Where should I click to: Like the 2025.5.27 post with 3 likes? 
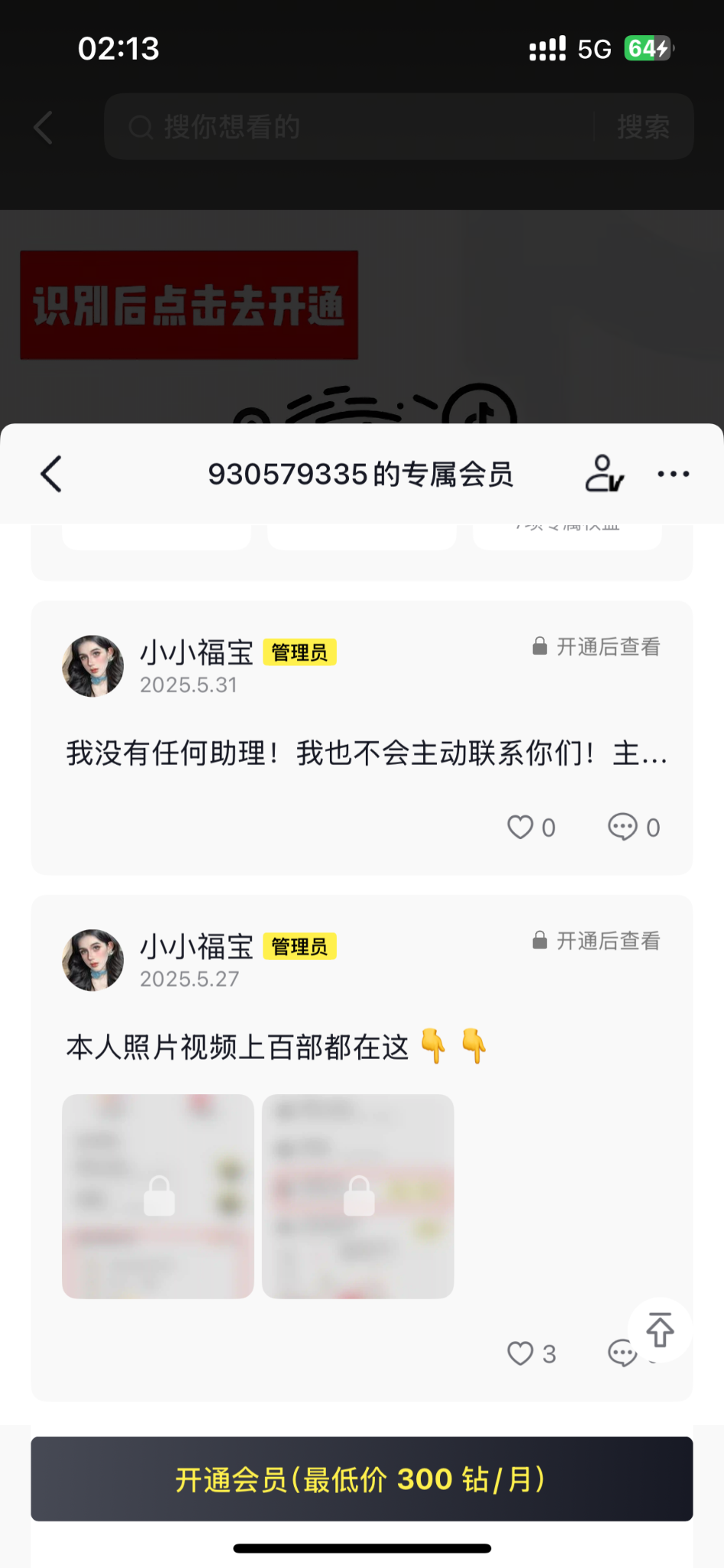(x=521, y=1354)
